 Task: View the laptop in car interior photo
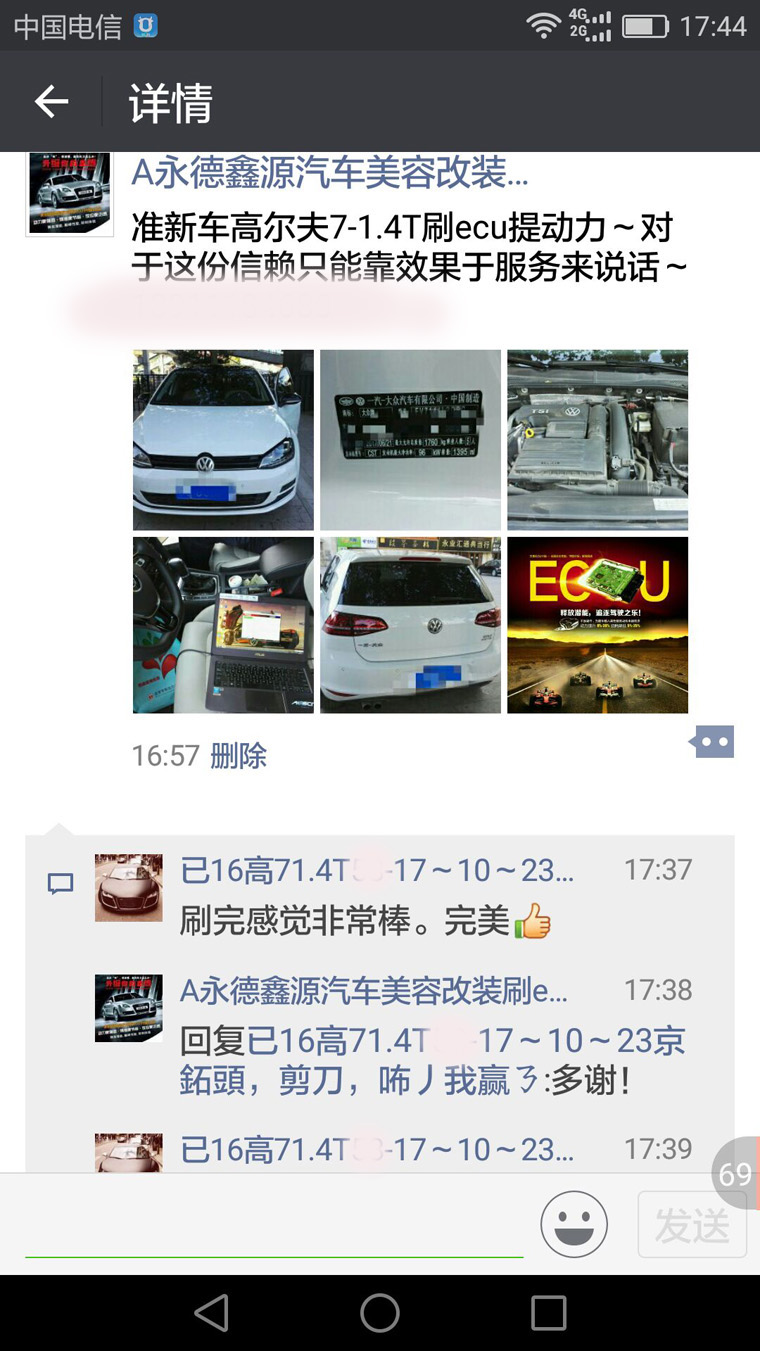click(x=223, y=625)
